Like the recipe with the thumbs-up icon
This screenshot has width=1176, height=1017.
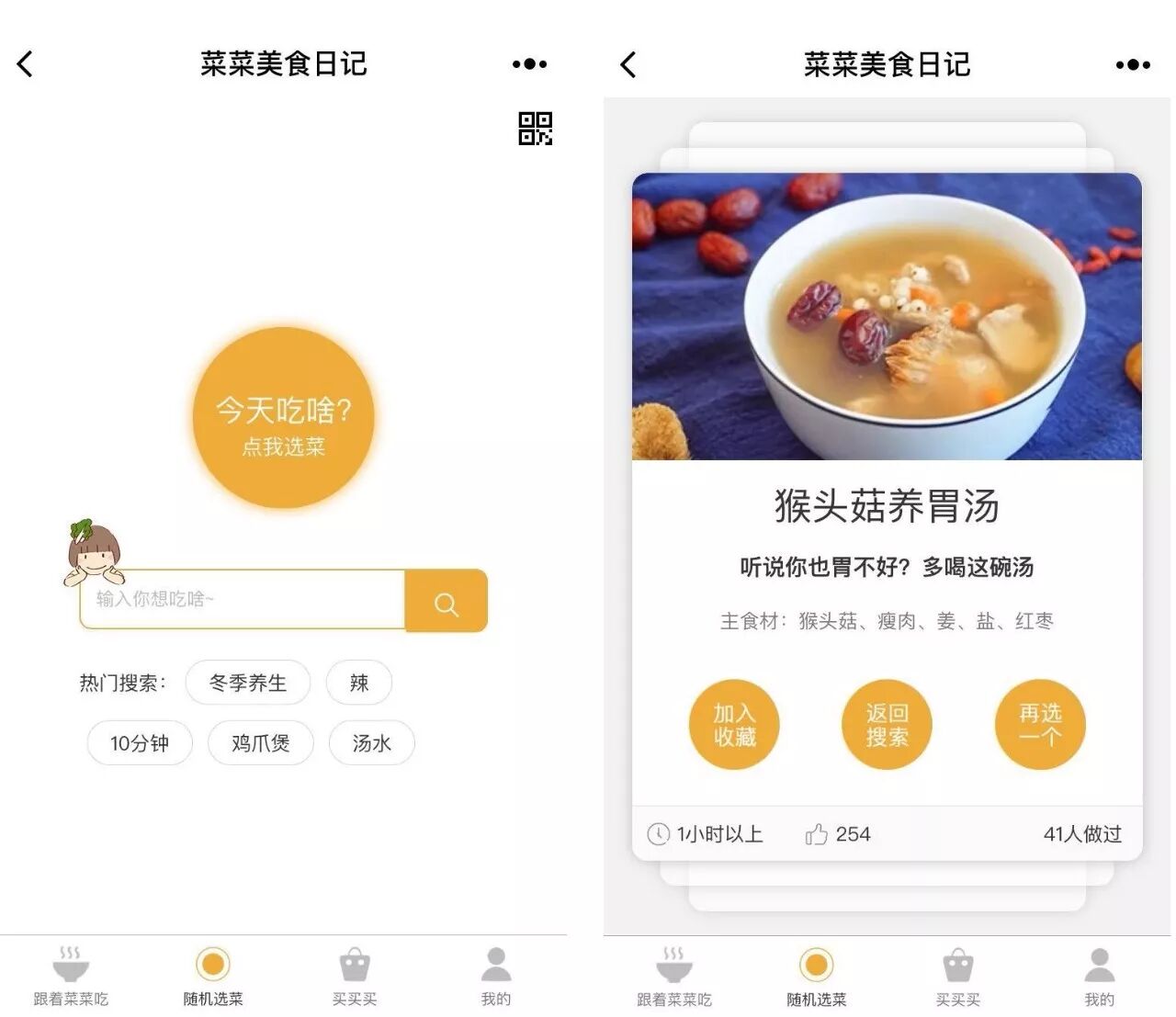point(816,834)
